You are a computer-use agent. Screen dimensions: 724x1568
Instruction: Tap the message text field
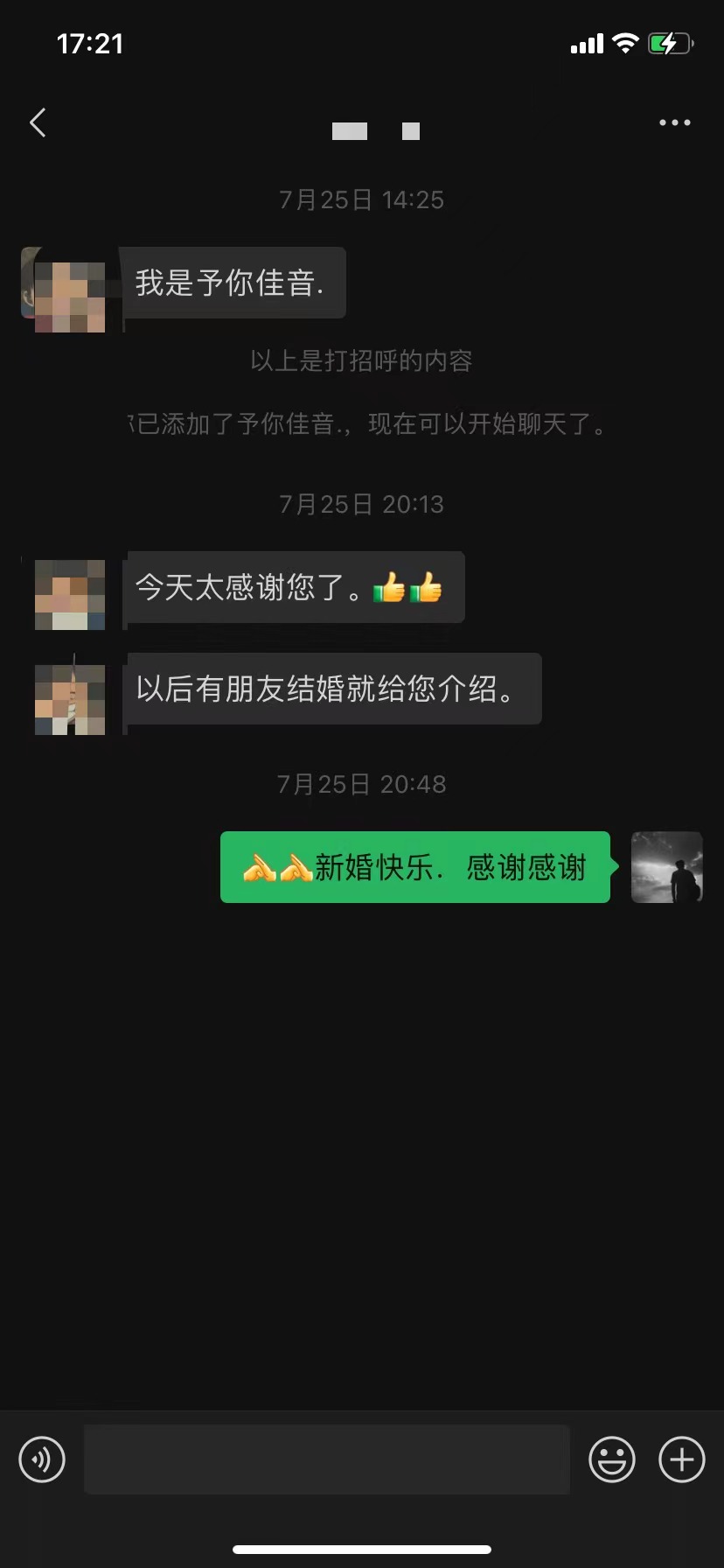[327, 1459]
